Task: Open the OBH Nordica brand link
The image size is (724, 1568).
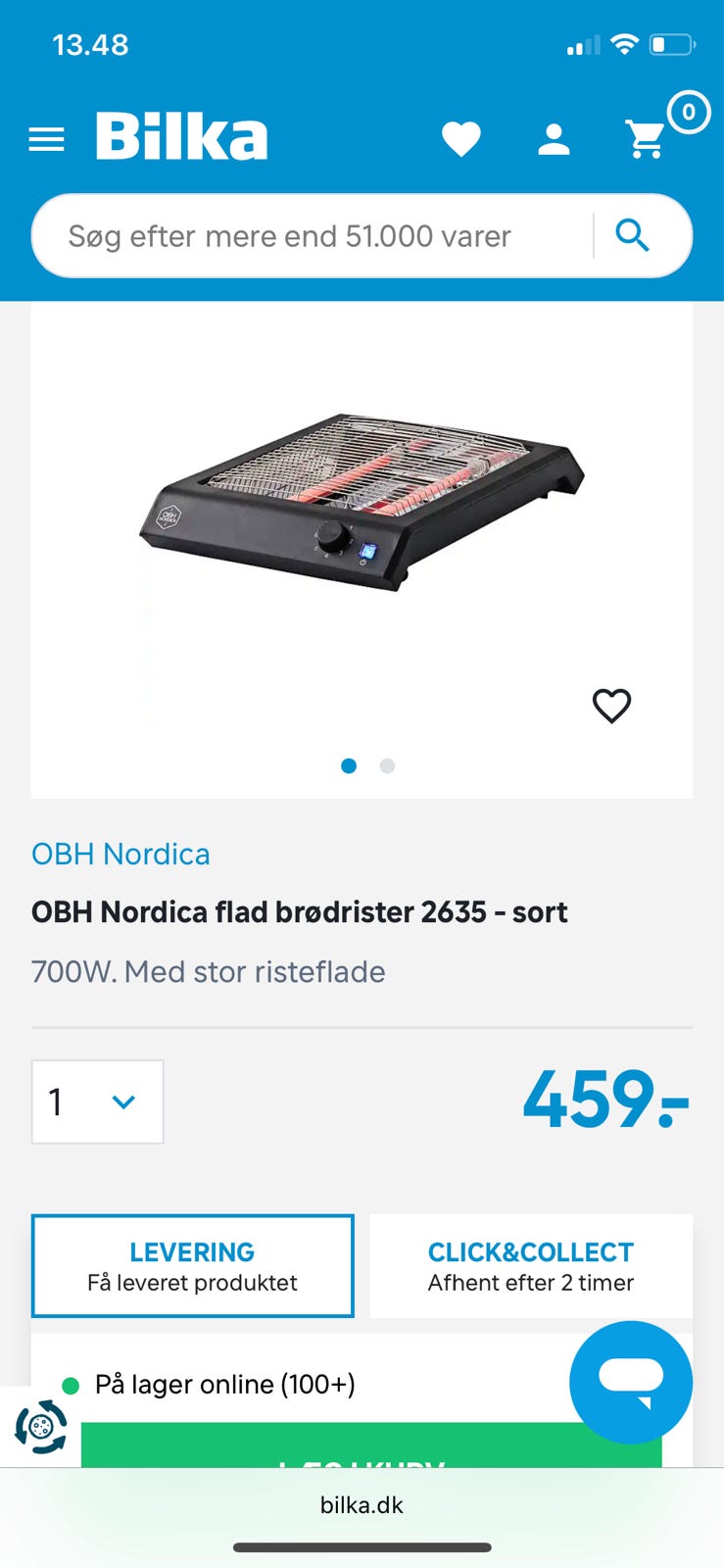Action: pyautogui.click(x=120, y=854)
